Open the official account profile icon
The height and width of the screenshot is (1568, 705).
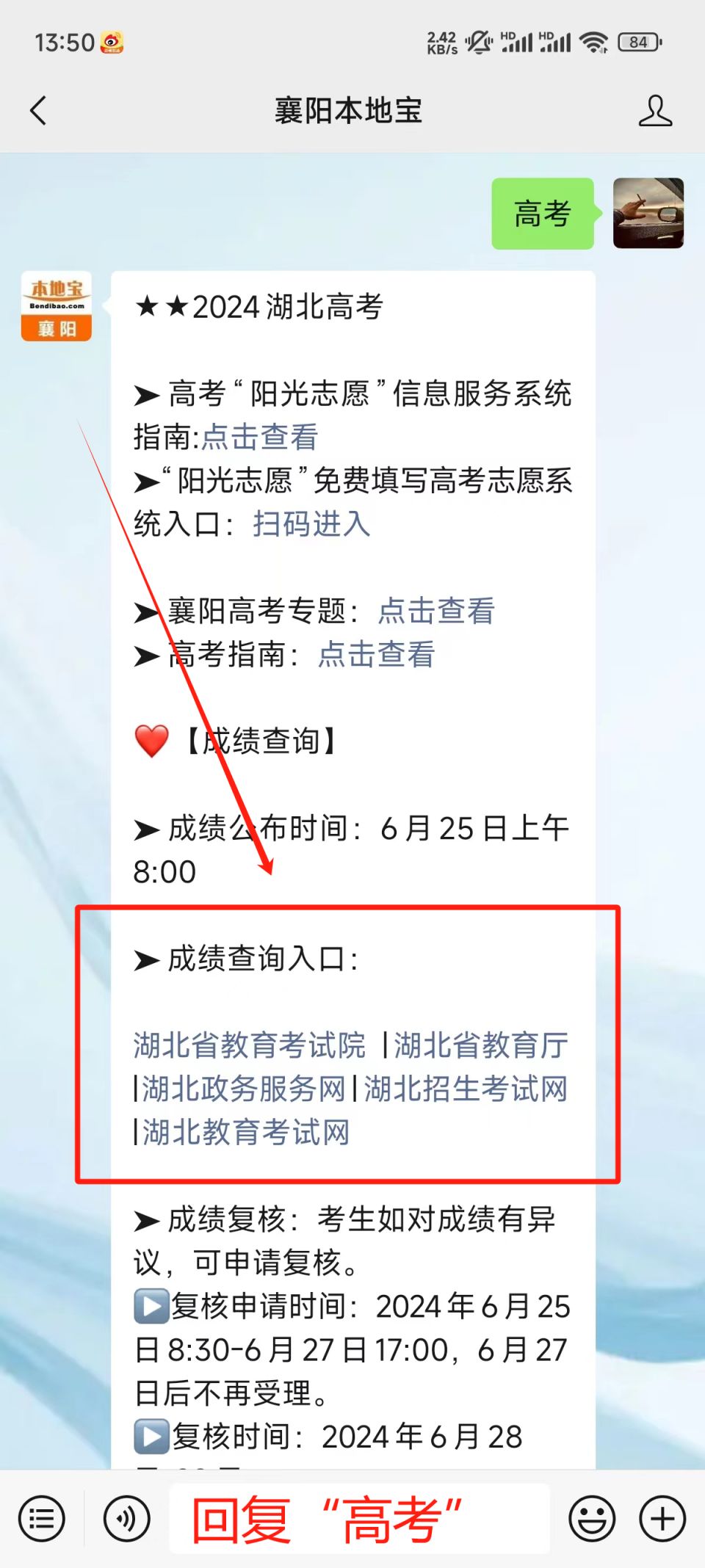tap(654, 111)
